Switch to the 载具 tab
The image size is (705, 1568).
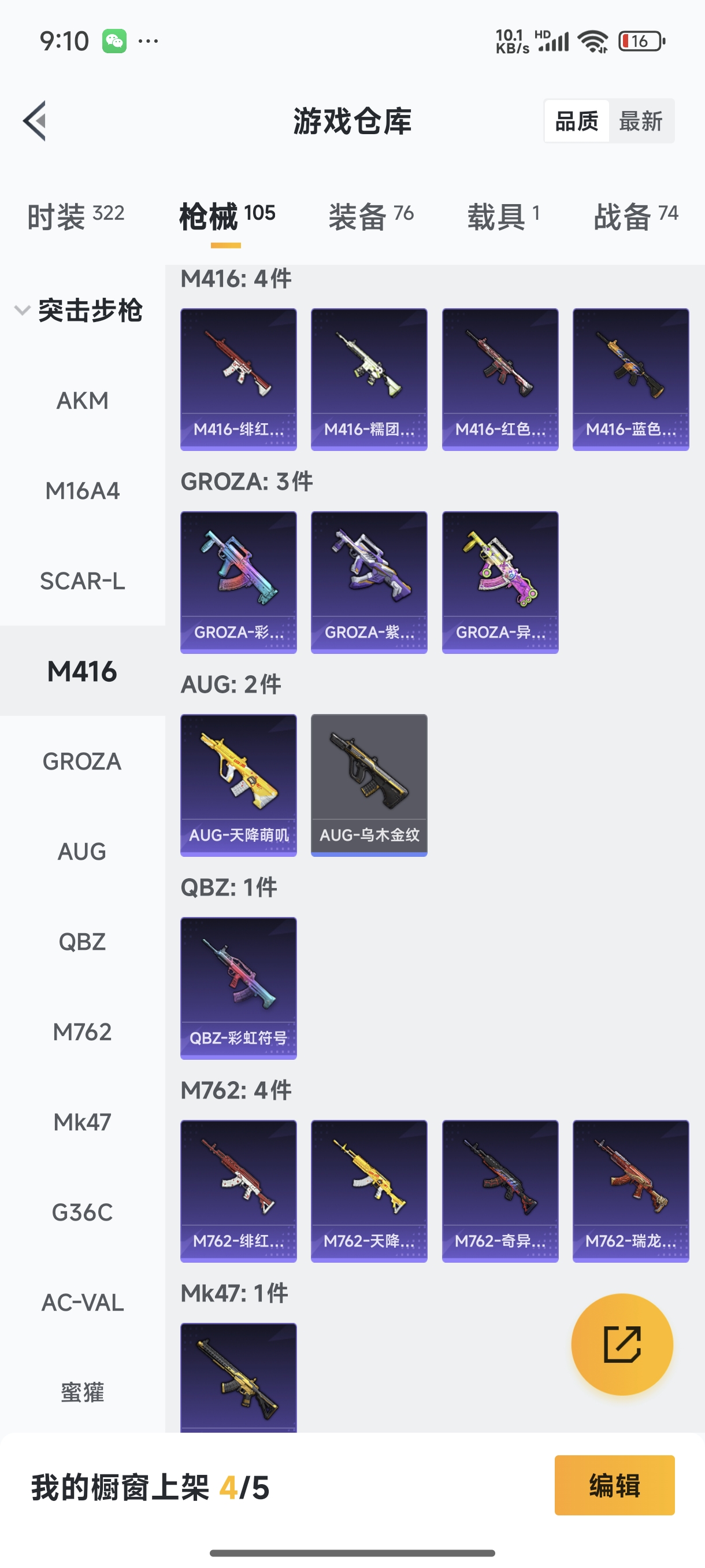(503, 216)
